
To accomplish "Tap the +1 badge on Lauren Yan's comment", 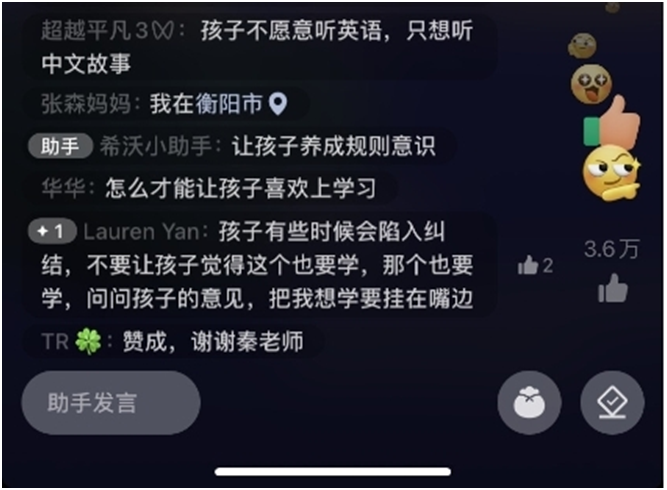I will pos(50,231).
